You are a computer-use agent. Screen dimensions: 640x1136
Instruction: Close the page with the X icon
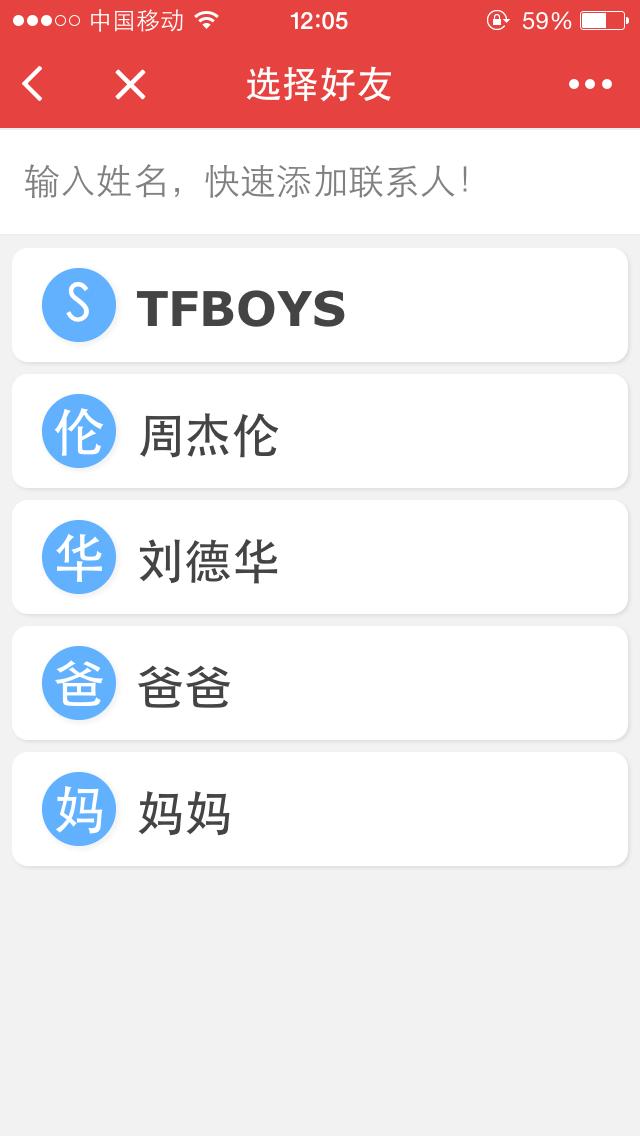(130, 84)
